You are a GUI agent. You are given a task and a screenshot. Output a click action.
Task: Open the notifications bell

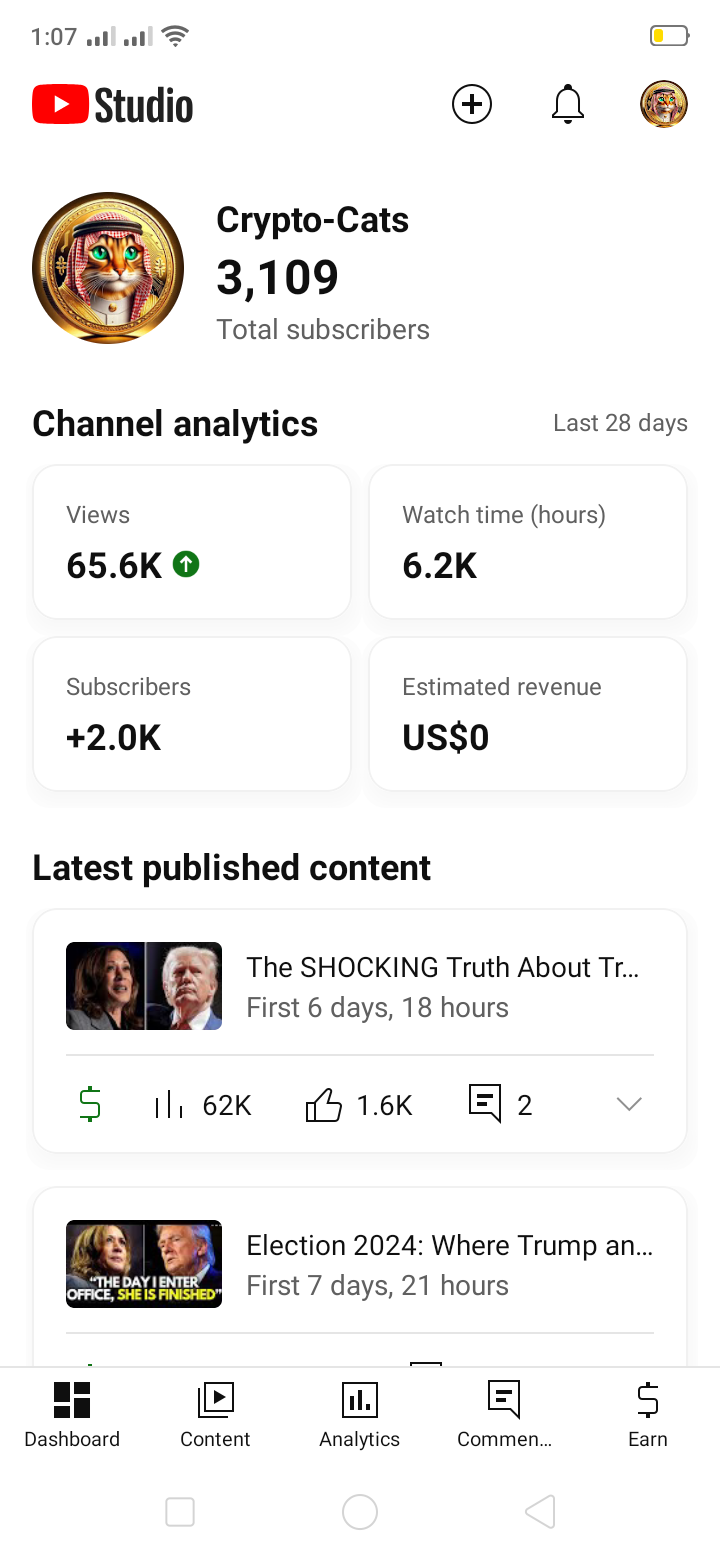[x=568, y=104]
